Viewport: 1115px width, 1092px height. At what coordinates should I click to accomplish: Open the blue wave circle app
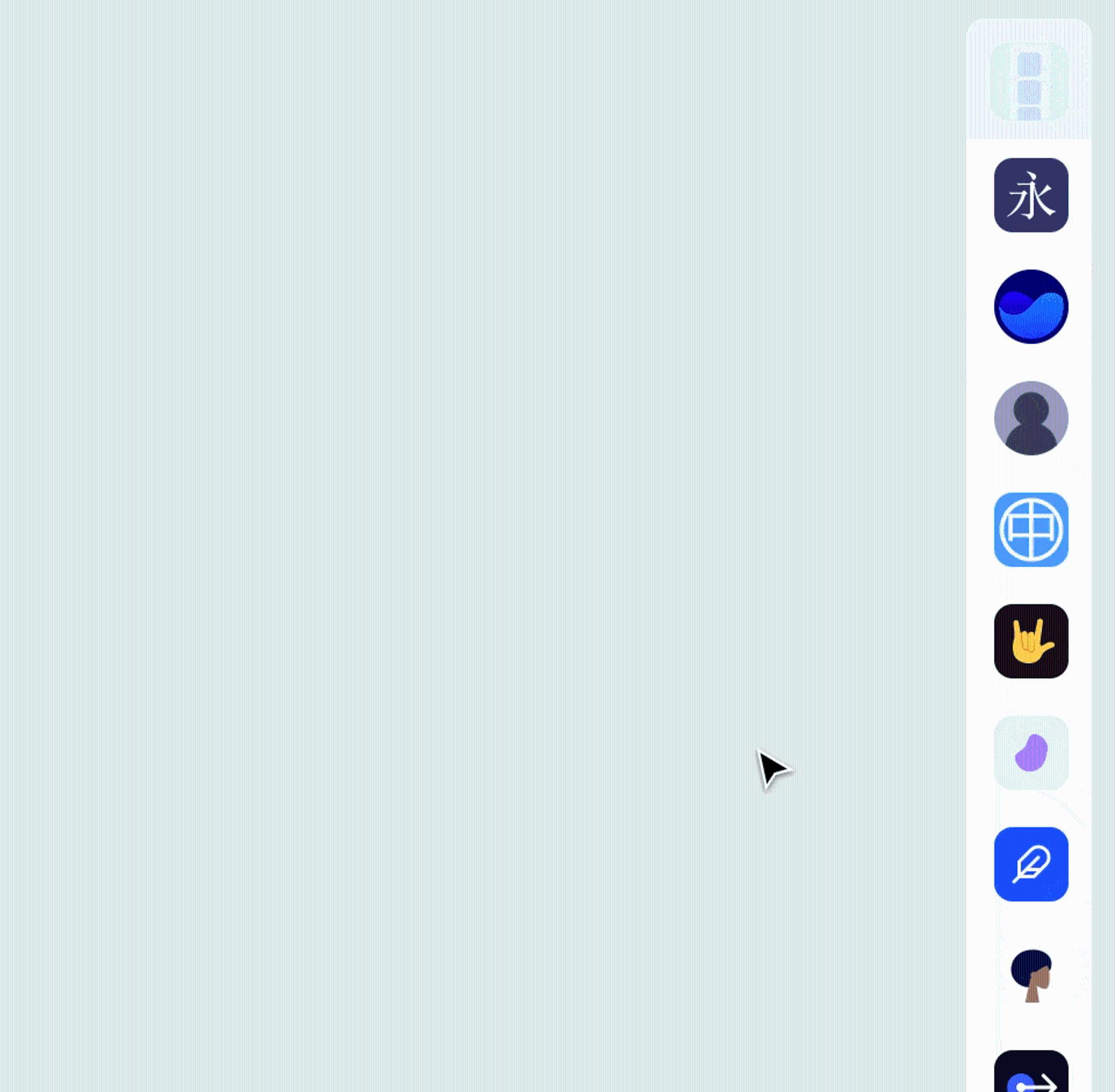coord(1031,307)
